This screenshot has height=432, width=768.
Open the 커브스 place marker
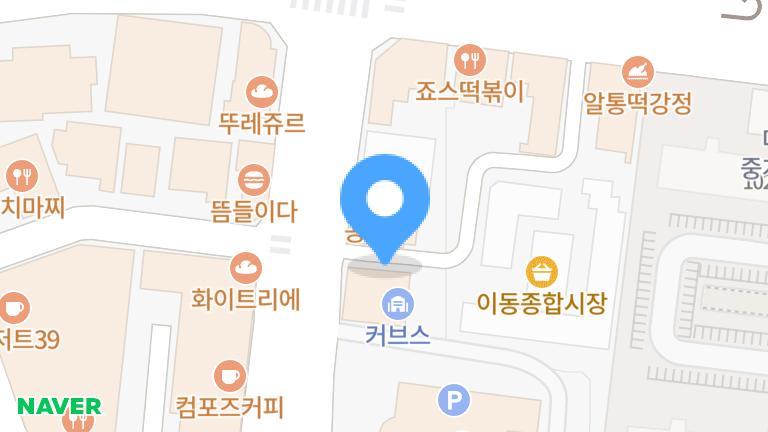(397, 304)
